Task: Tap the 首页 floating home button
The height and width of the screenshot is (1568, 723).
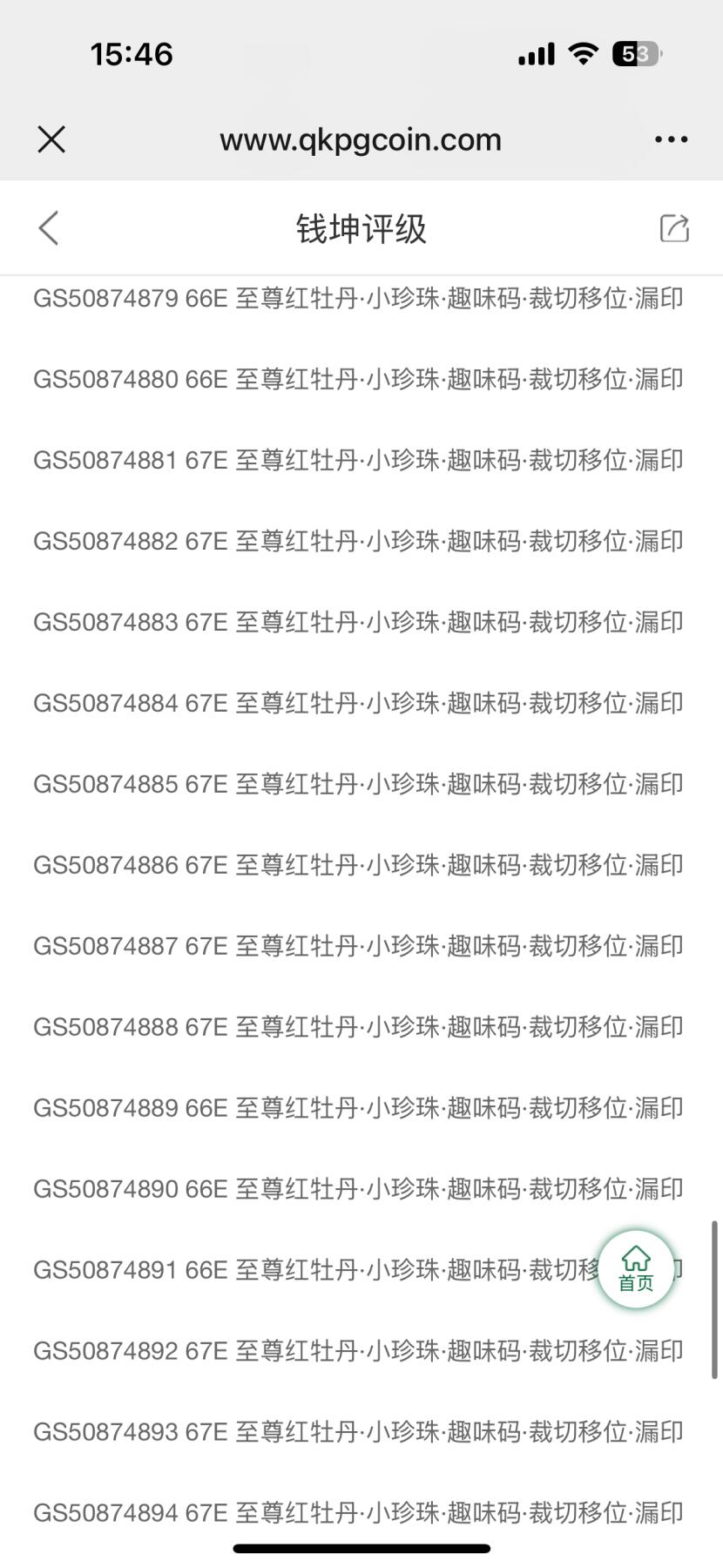Action: point(637,1269)
